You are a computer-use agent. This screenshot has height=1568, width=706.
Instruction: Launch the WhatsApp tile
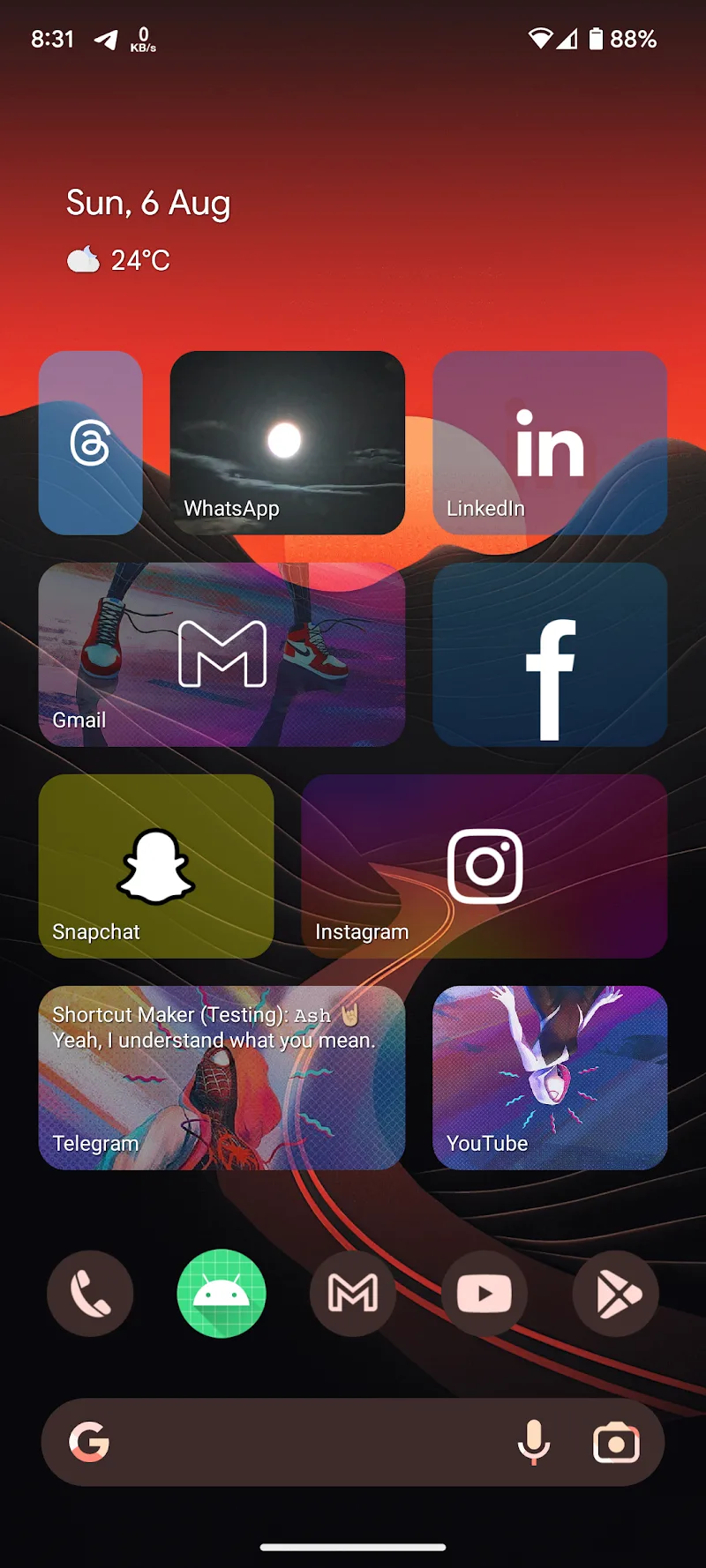tap(287, 443)
